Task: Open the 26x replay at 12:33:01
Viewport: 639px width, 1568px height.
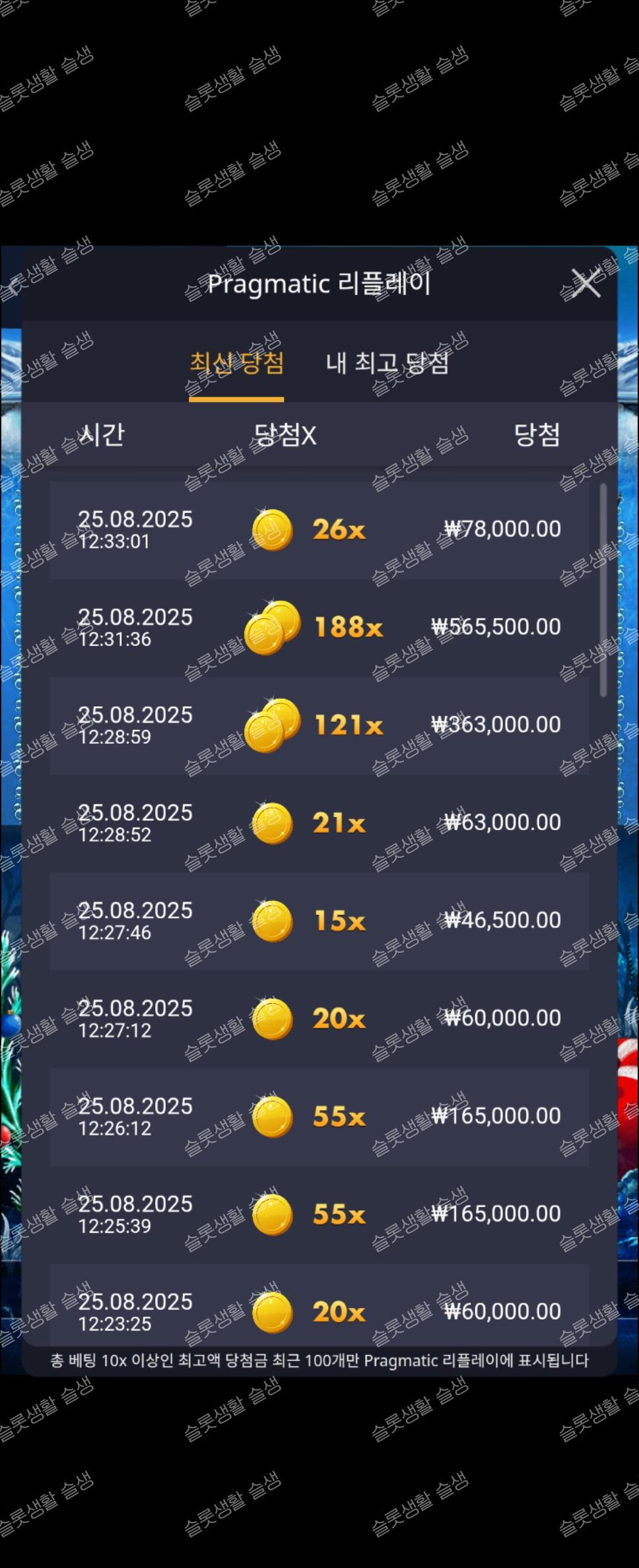Action: tap(319, 530)
